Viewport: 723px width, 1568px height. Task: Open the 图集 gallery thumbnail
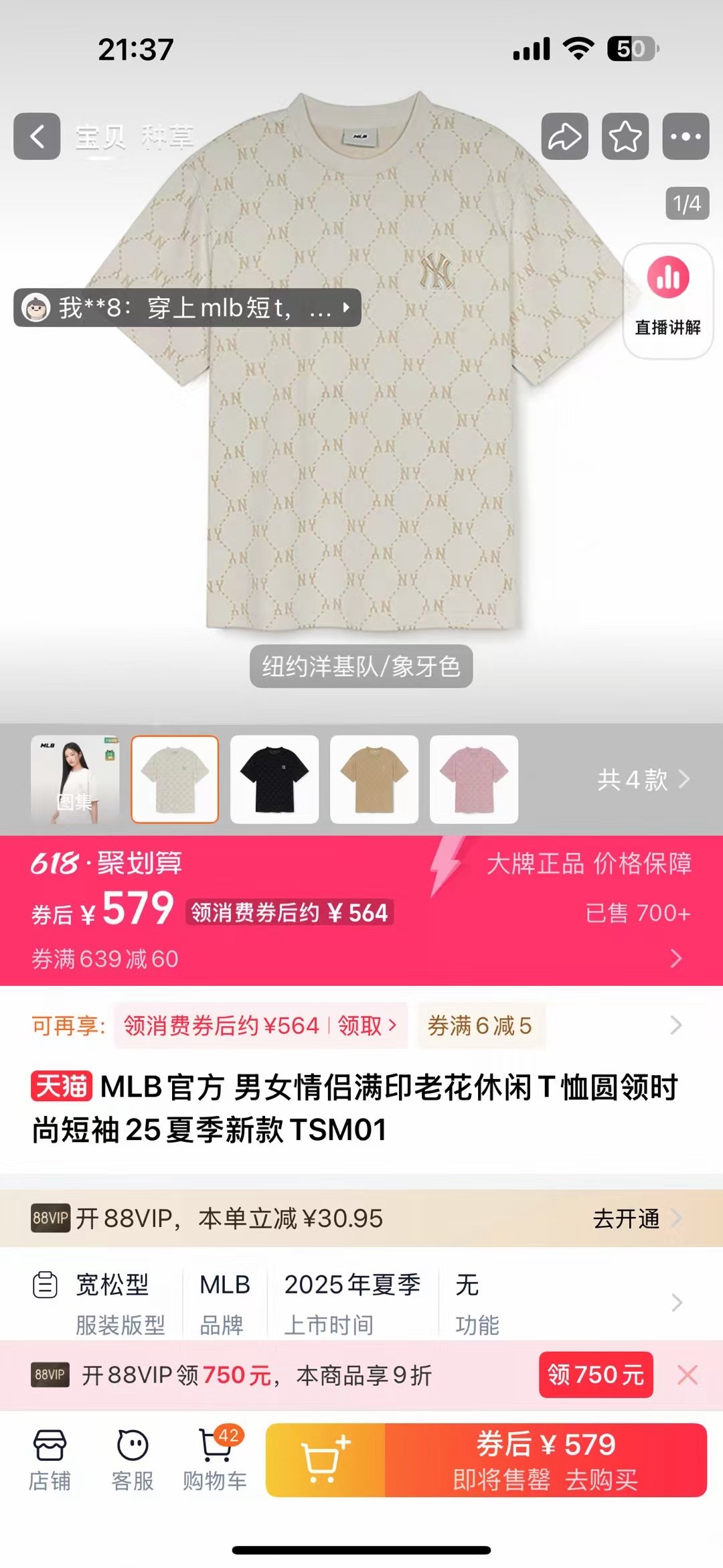[x=75, y=780]
